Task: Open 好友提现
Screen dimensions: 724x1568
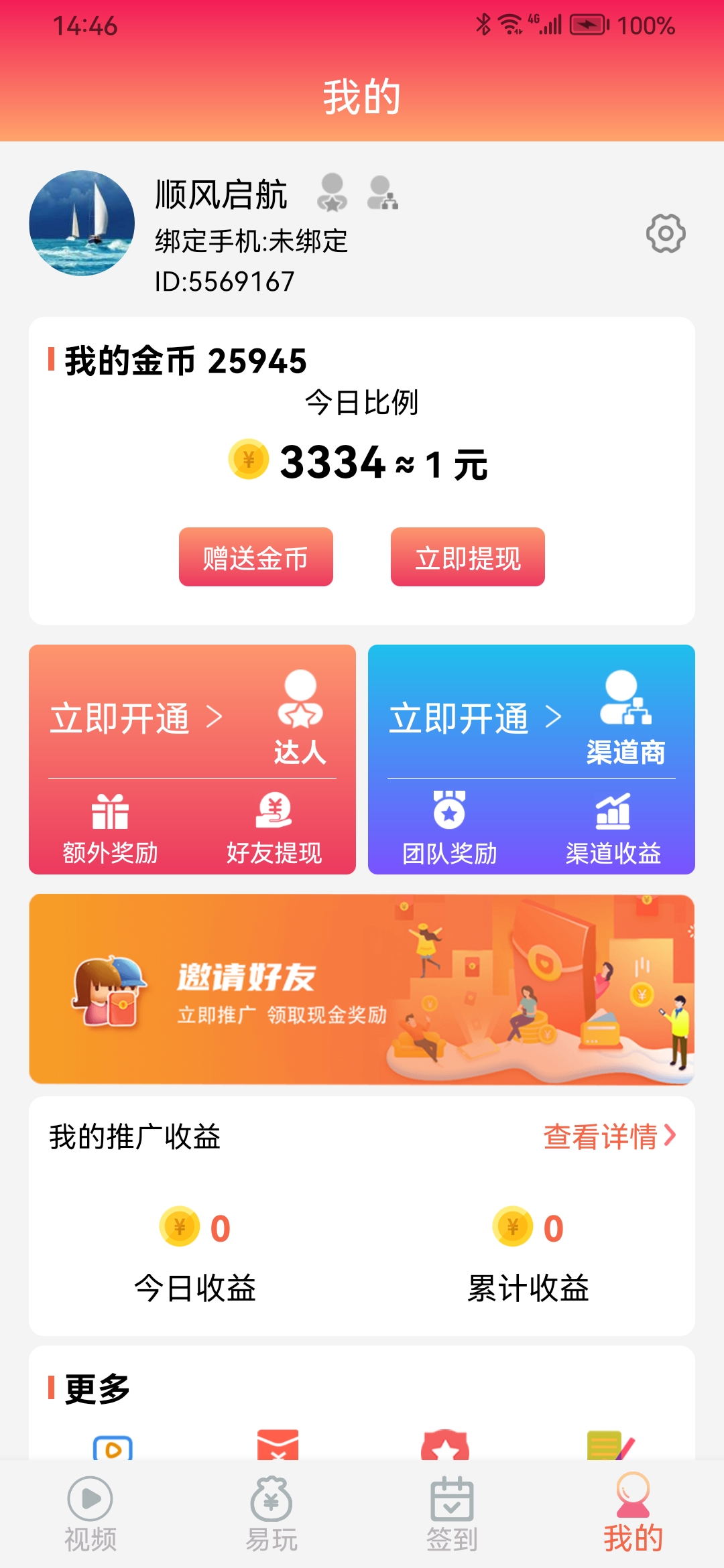Action: click(x=274, y=829)
